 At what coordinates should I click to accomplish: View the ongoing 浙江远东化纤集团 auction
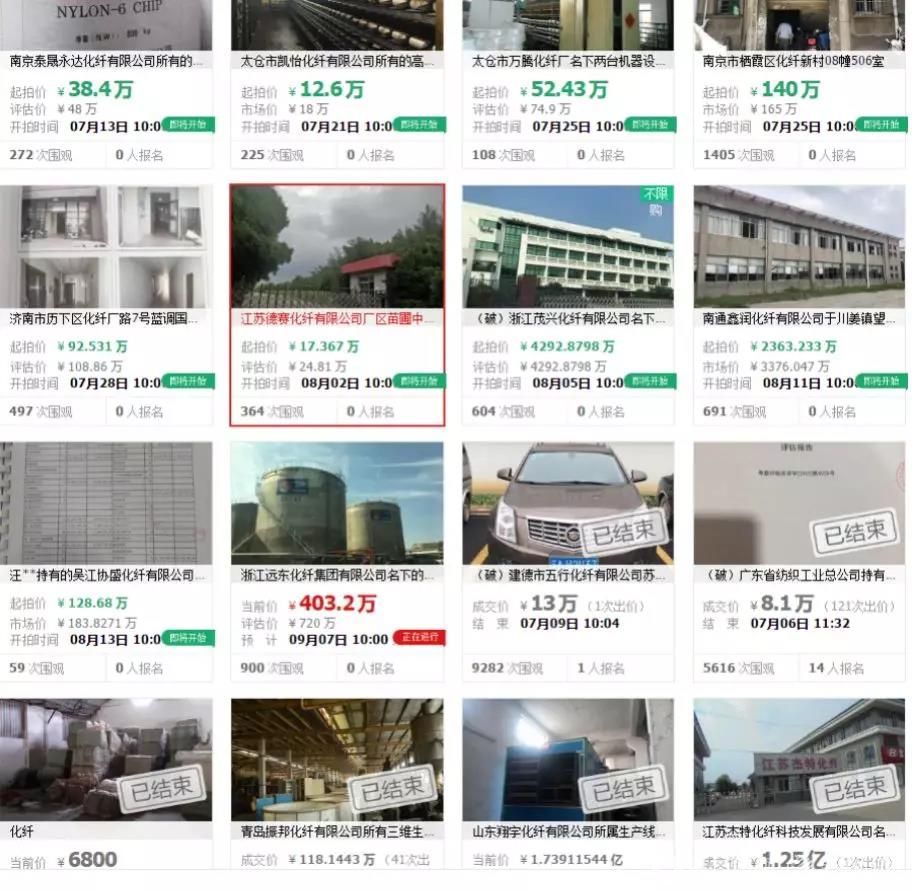pos(337,576)
